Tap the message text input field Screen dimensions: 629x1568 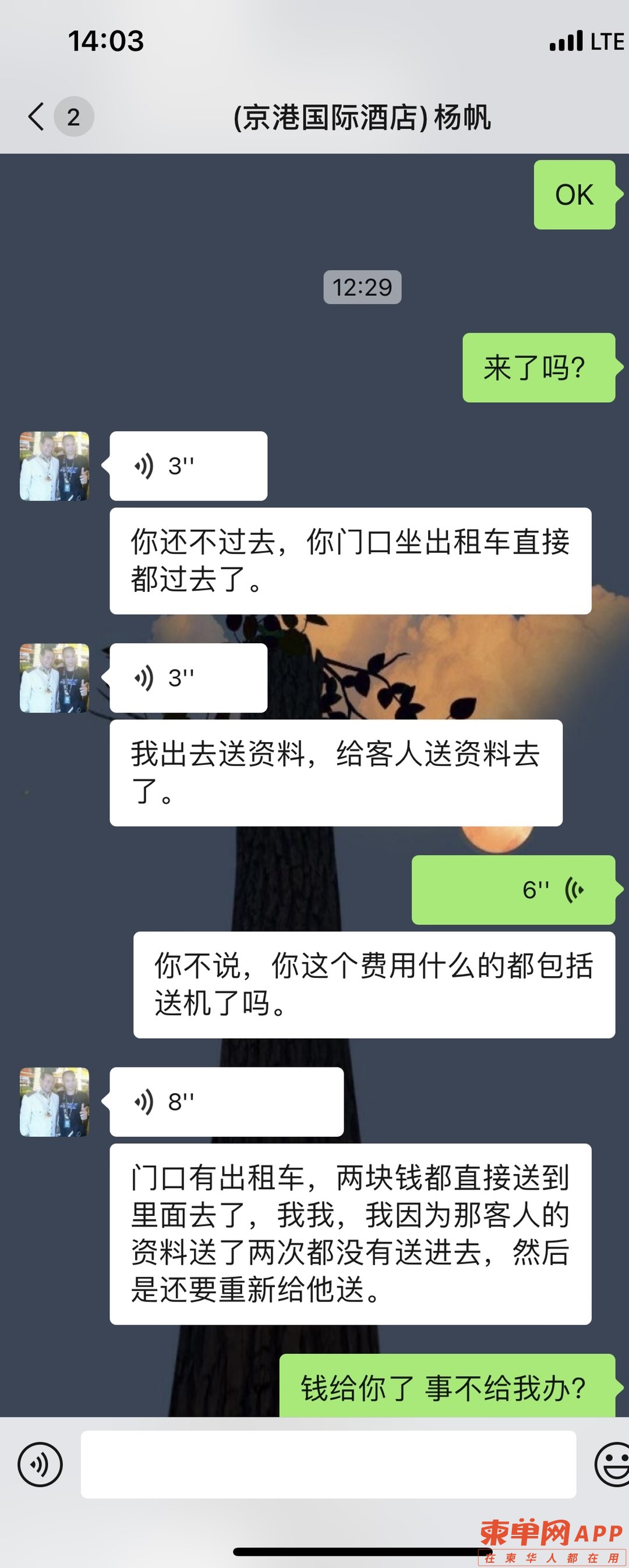click(x=328, y=1464)
